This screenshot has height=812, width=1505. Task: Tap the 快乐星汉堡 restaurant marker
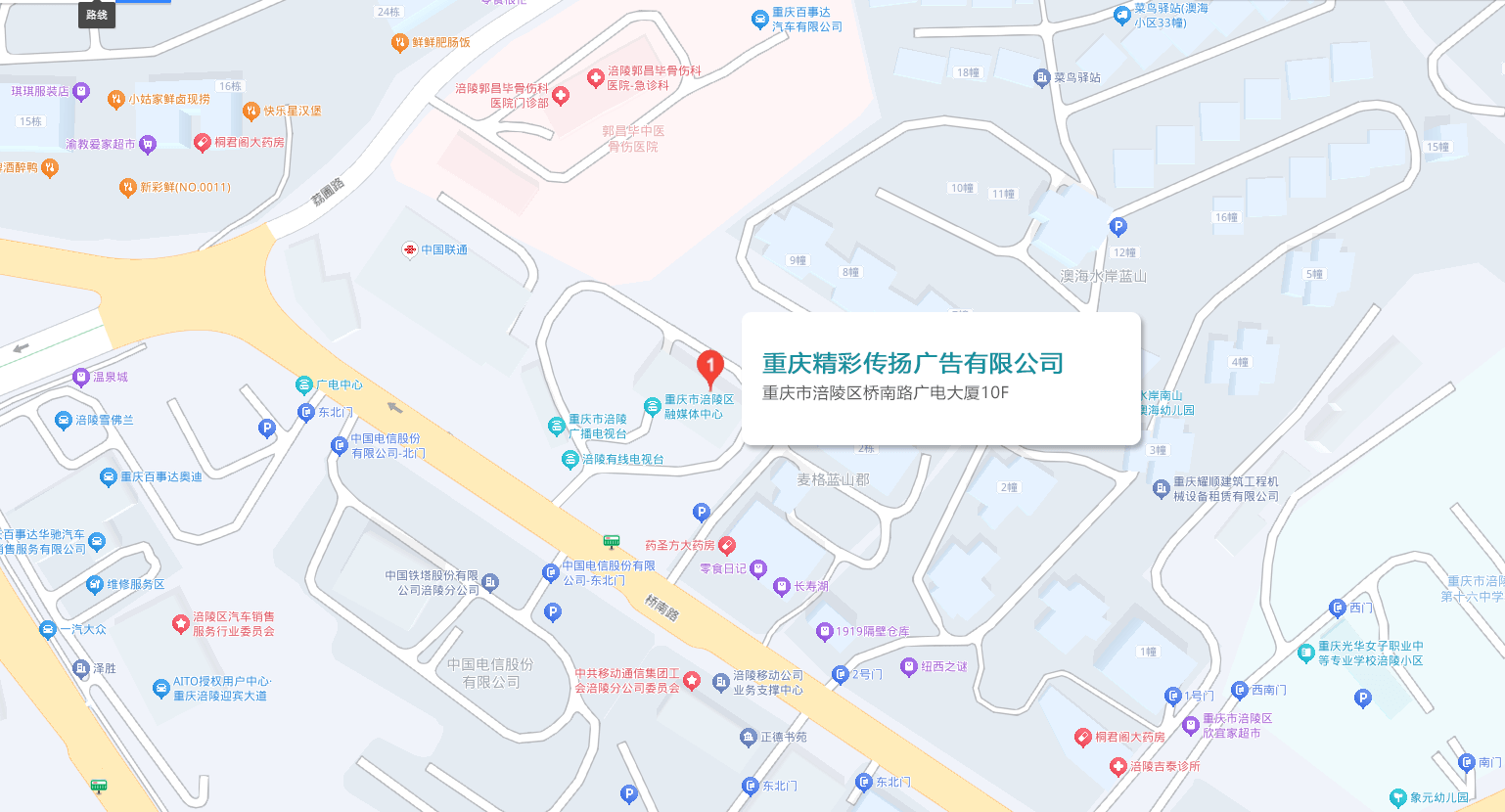click(251, 112)
